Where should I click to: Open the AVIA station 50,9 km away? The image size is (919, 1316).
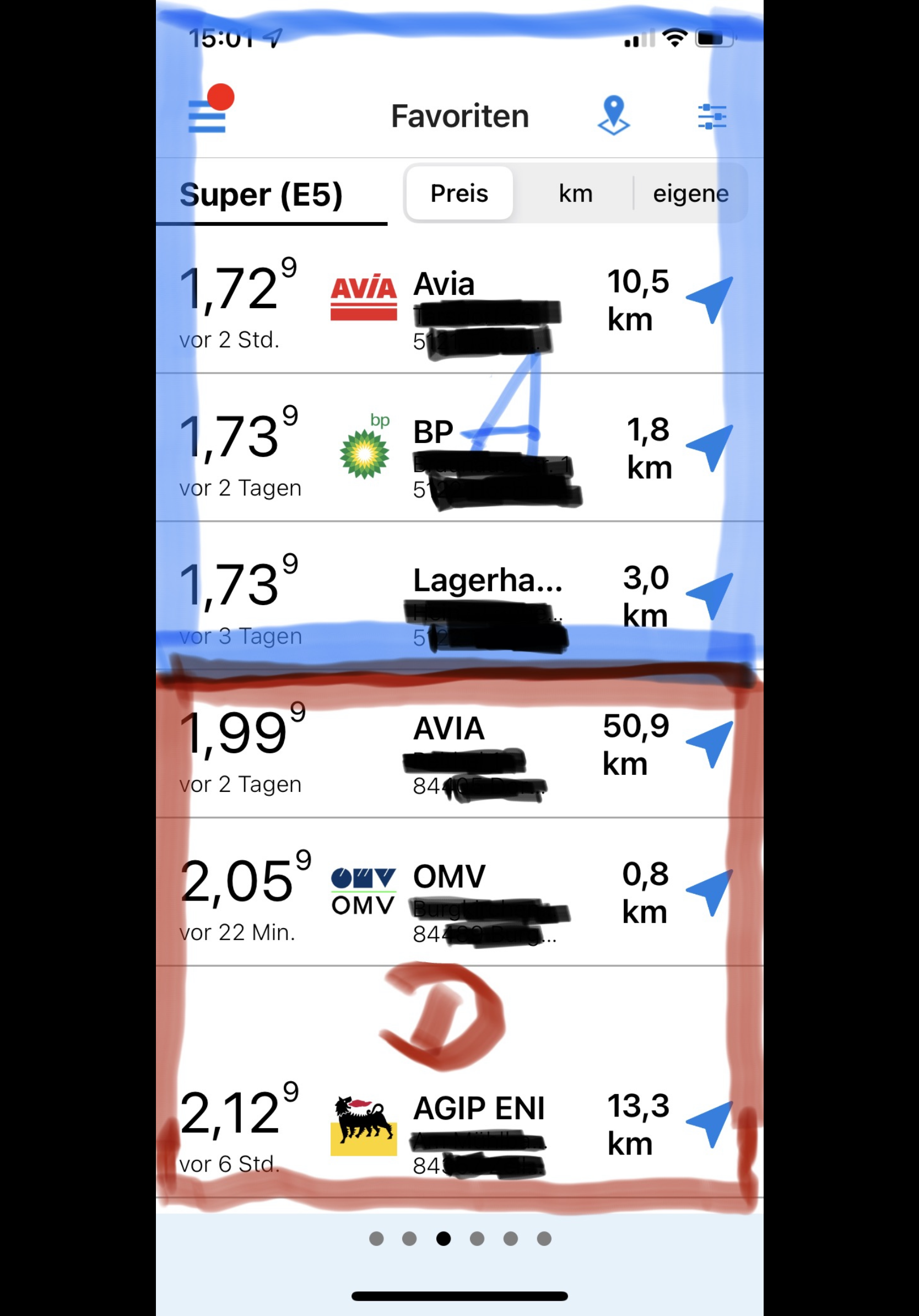449,729
